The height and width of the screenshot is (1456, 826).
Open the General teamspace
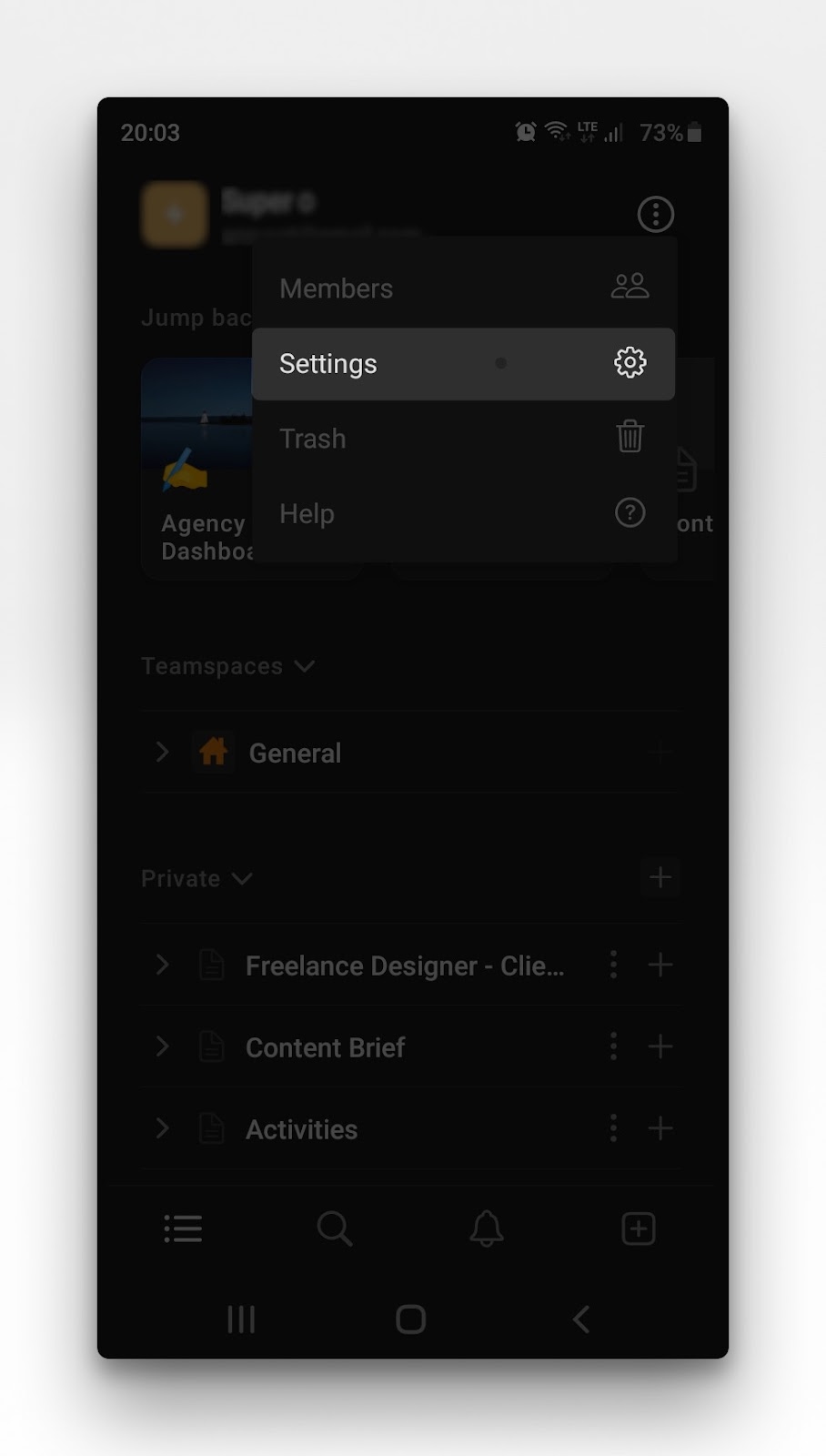tap(295, 753)
